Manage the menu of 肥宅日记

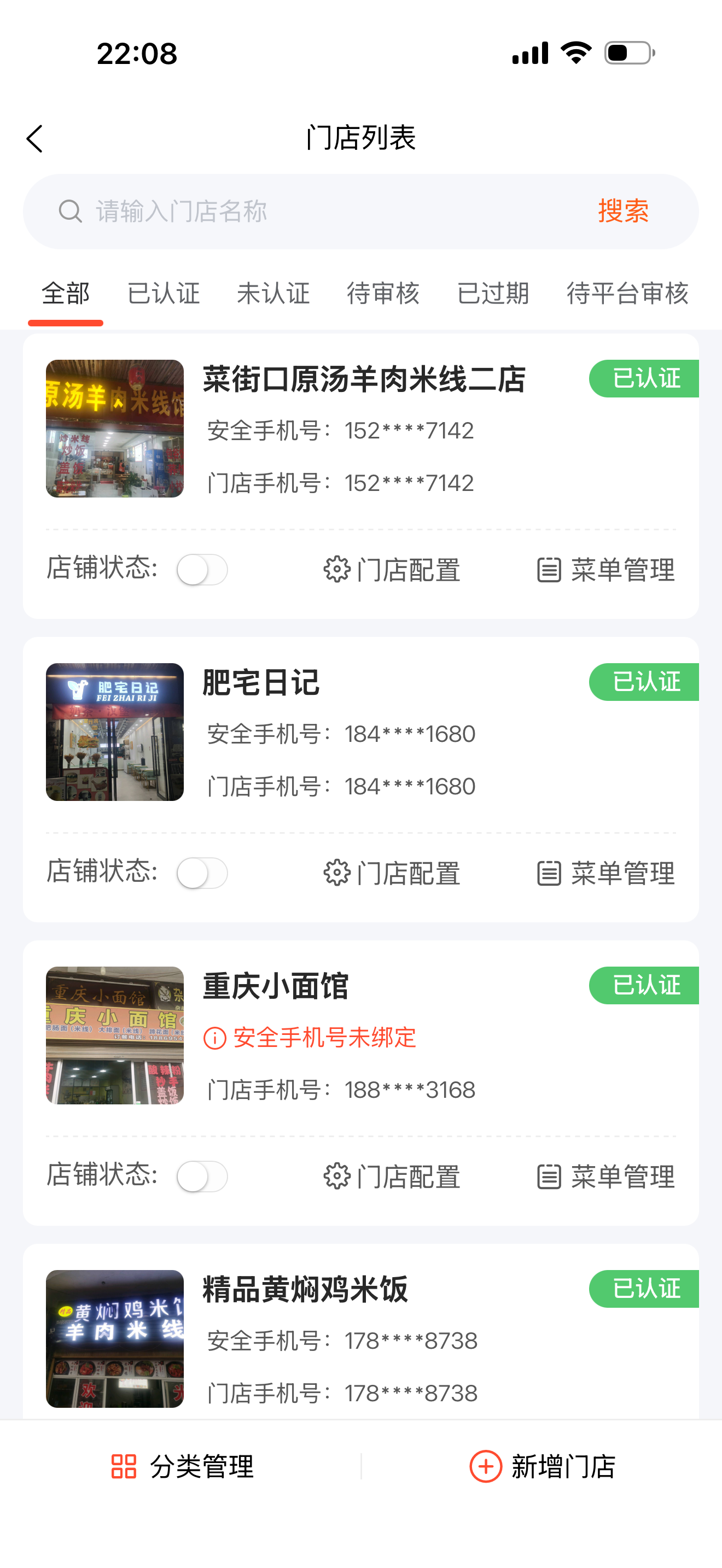tap(605, 873)
